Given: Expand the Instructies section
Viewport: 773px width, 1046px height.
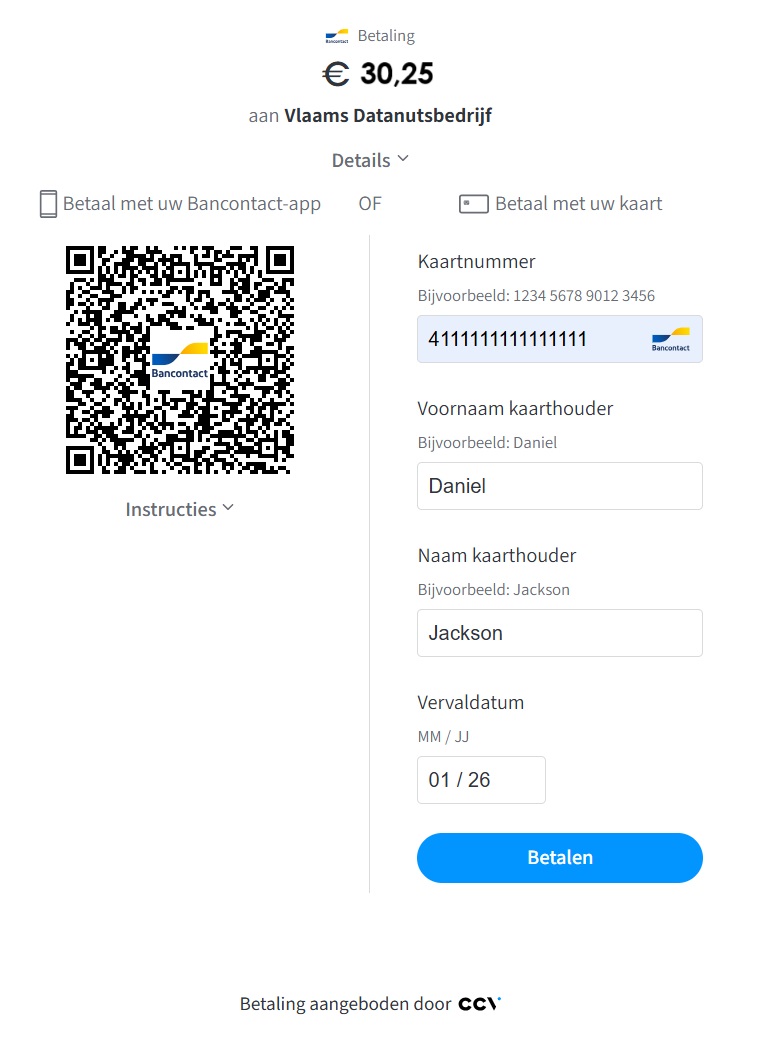Looking at the screenshot, I should pyautogui.click(x=179, y=509).
